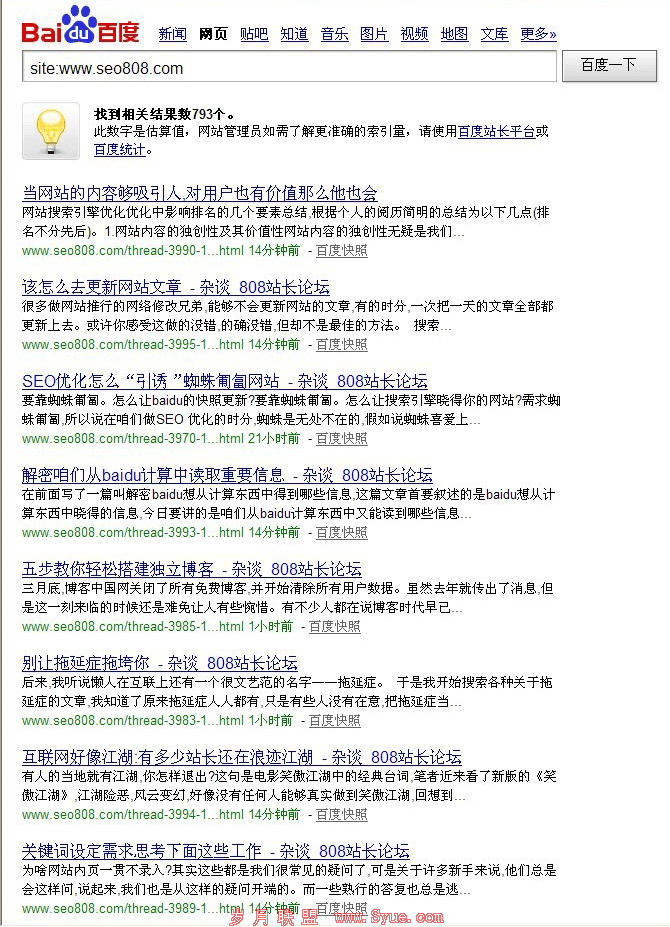Tap the search box with site:www.seo808.com
This screenshot has height=927, width=670.
tap(288, 67)
